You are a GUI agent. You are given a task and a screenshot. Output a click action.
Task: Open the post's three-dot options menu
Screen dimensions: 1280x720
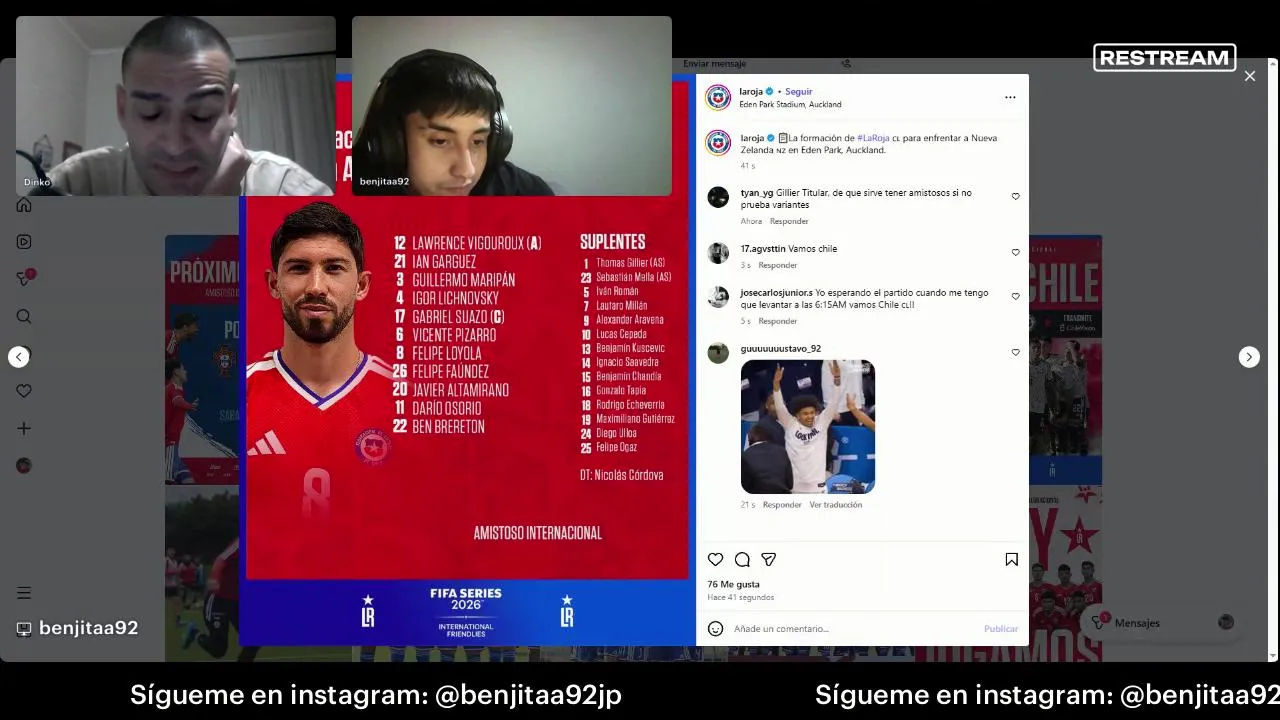click(1010, 97)
